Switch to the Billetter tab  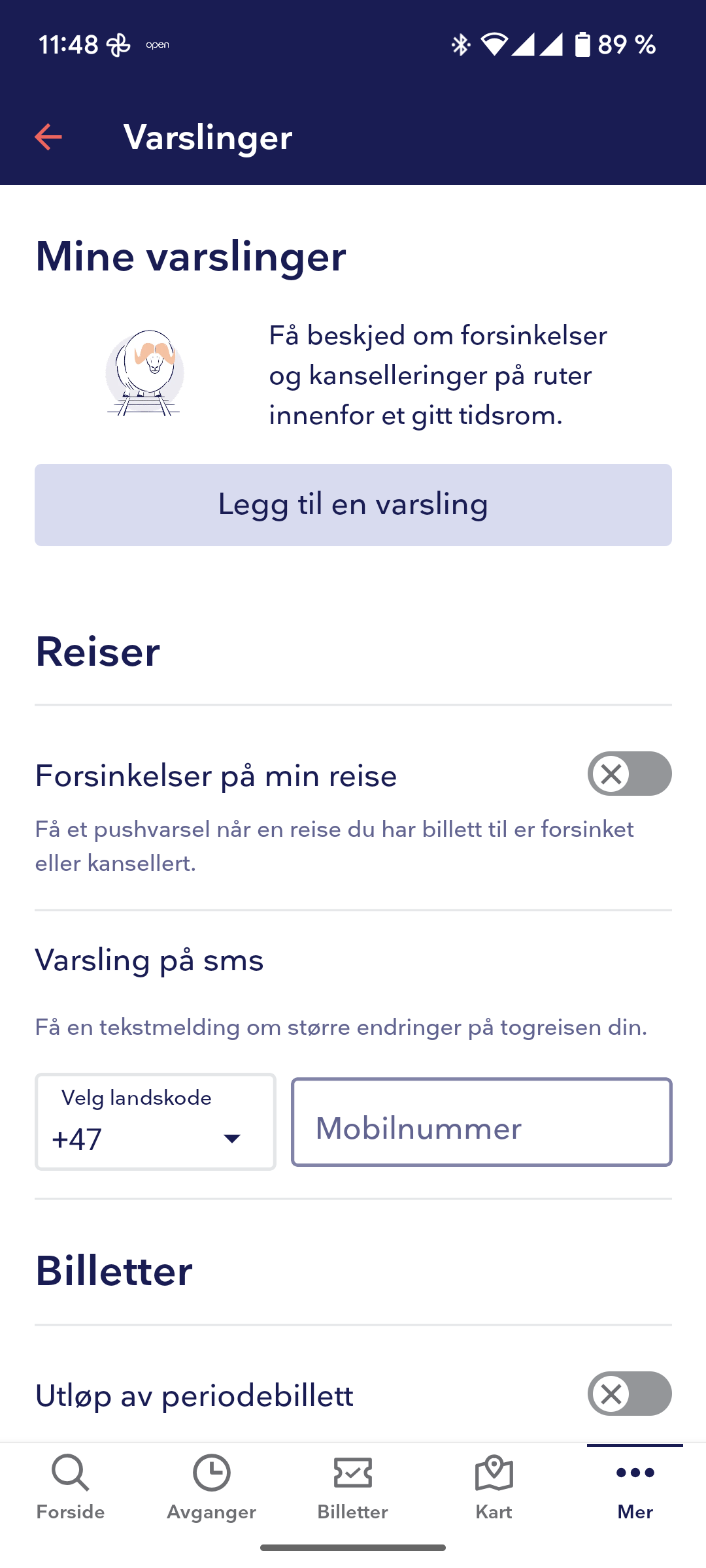click(352, 1472)
